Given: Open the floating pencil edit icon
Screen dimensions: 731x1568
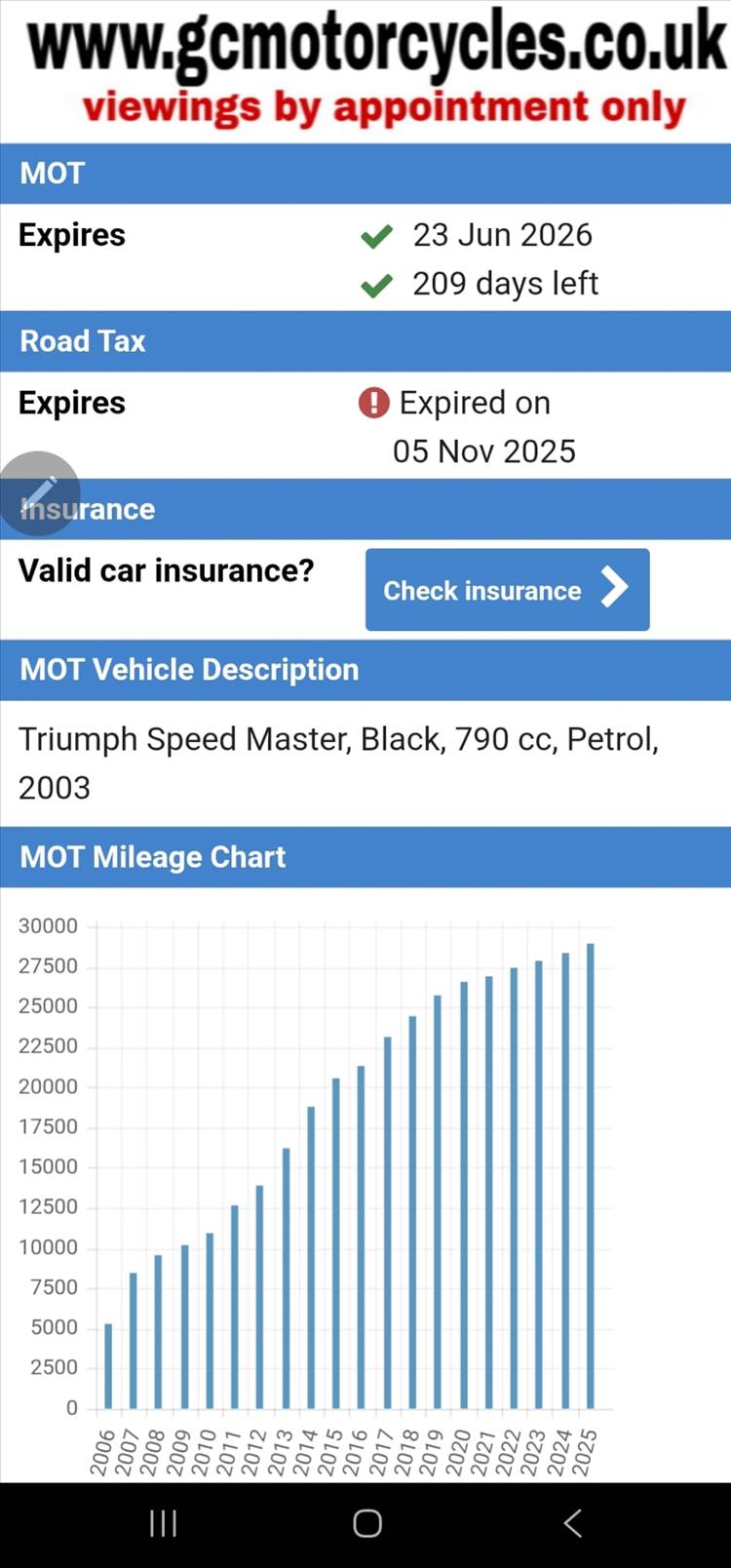Looking at the screenshot, I should tap(39, 493).
